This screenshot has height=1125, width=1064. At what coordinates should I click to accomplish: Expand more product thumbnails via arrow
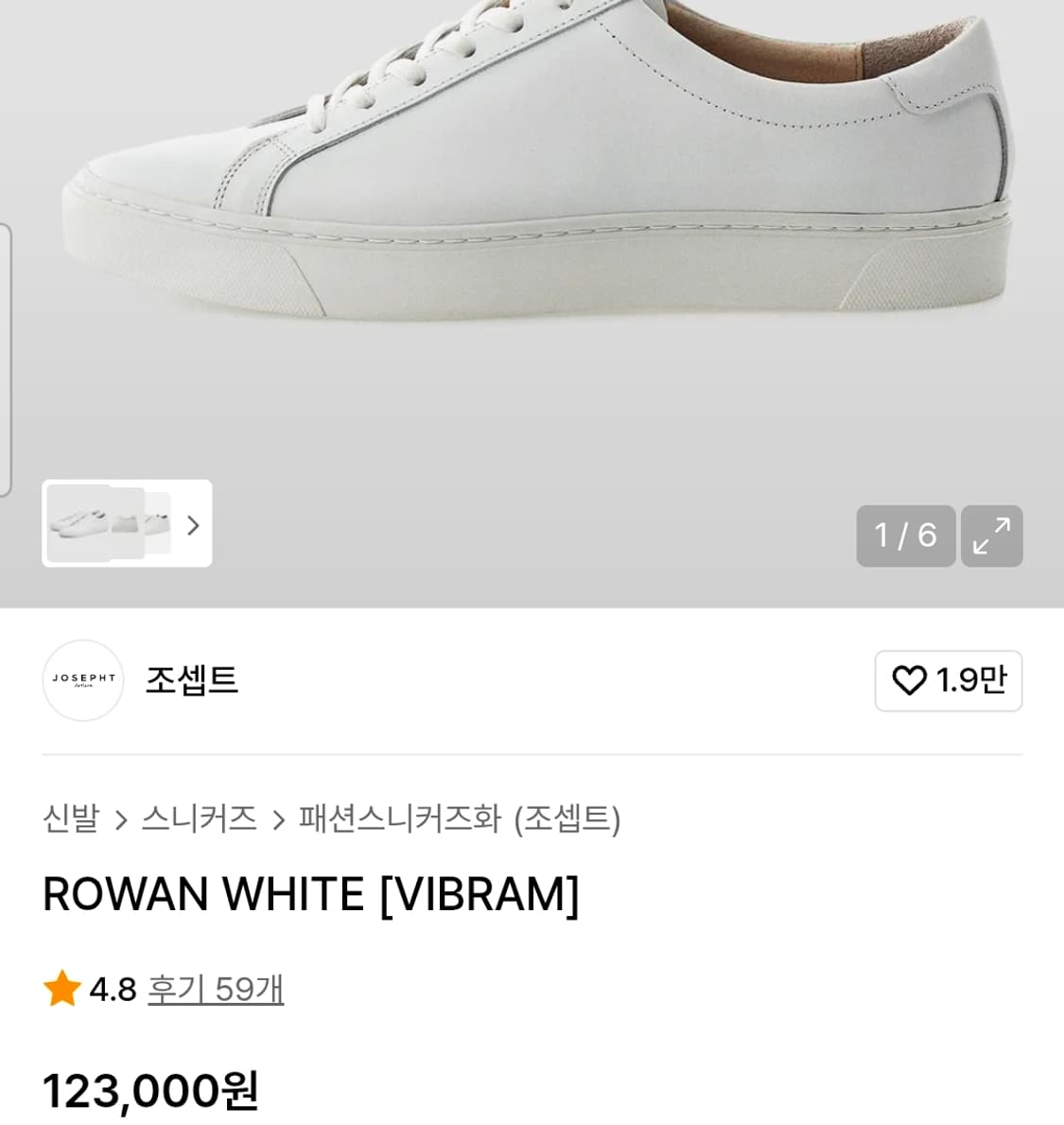point(193,524)
